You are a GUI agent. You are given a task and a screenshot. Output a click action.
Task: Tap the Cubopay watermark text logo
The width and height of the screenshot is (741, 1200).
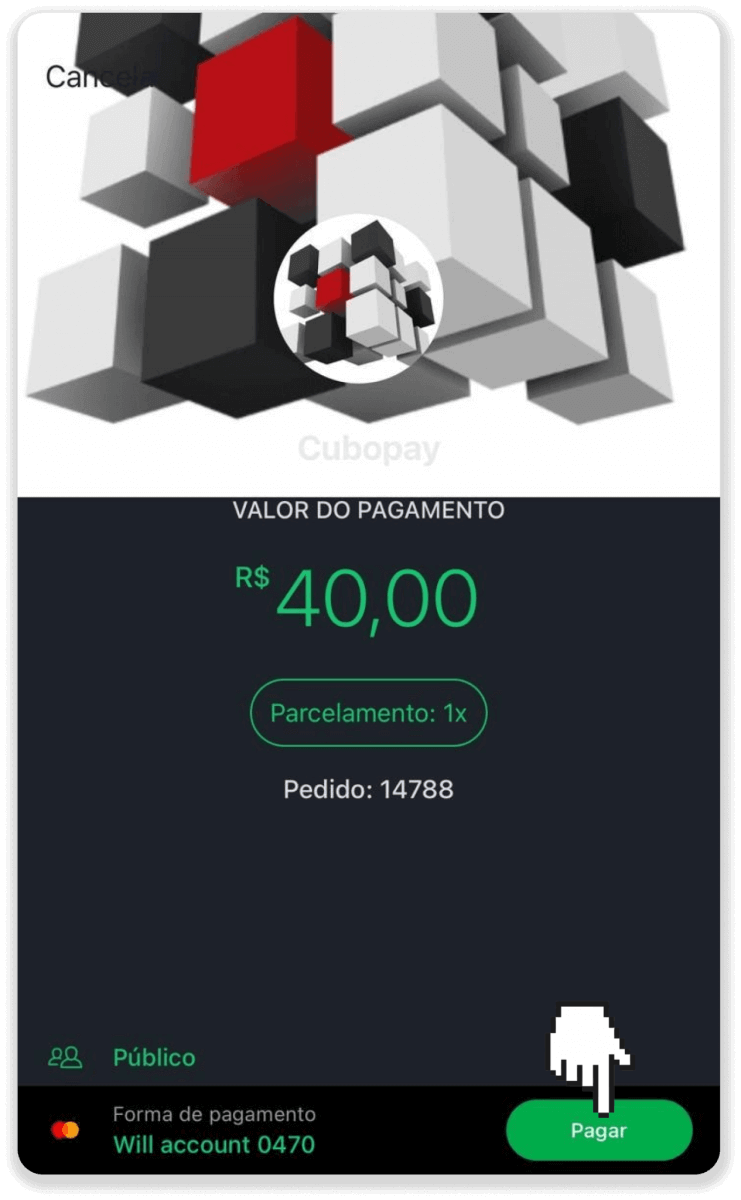click(369, 448)
